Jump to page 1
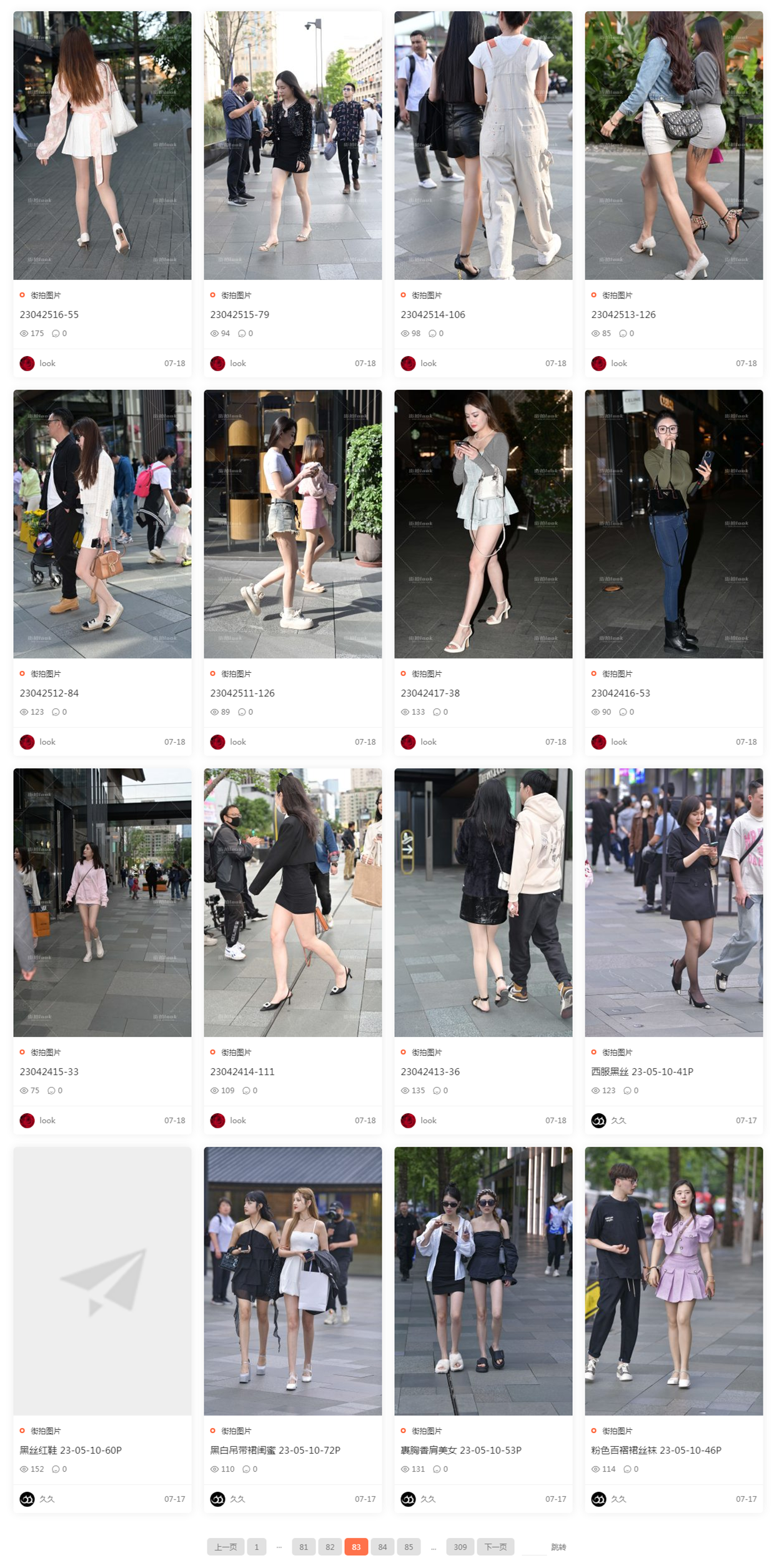 pos(257,1547)
